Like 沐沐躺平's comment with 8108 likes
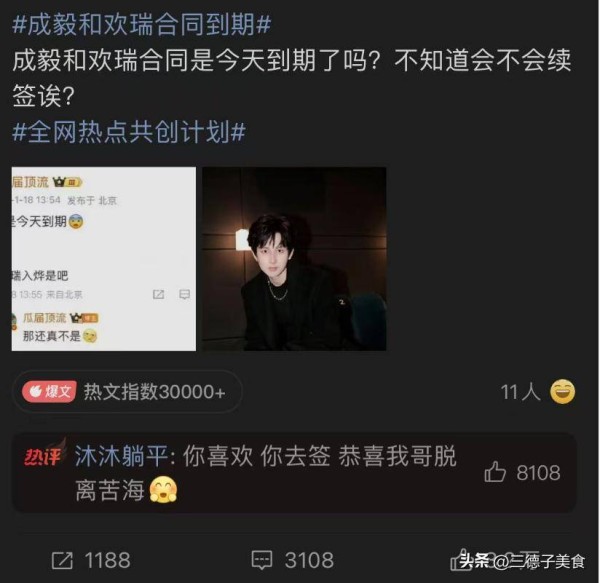The height and width of the screenshot is (583, 600). click(x=522, y=472)
